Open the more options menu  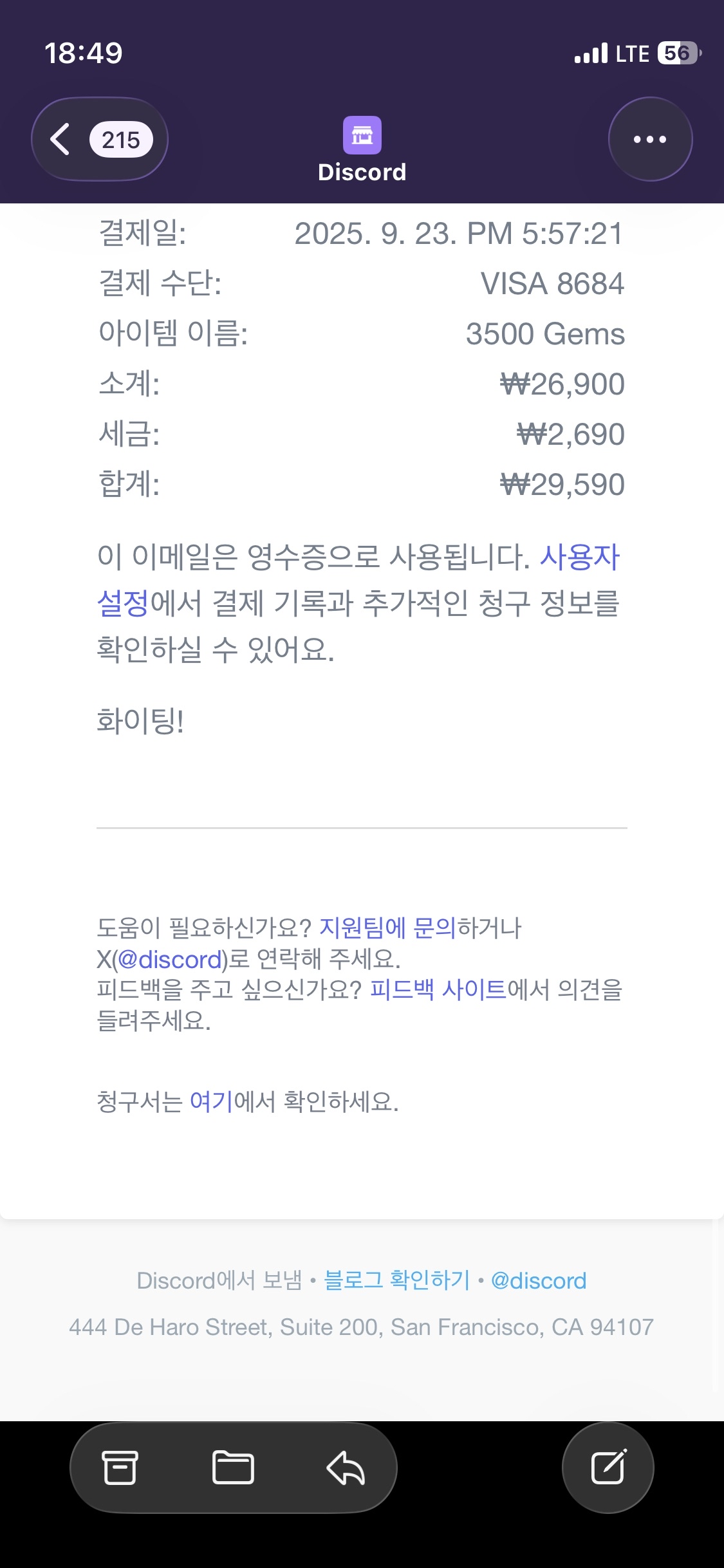(650, 140)
